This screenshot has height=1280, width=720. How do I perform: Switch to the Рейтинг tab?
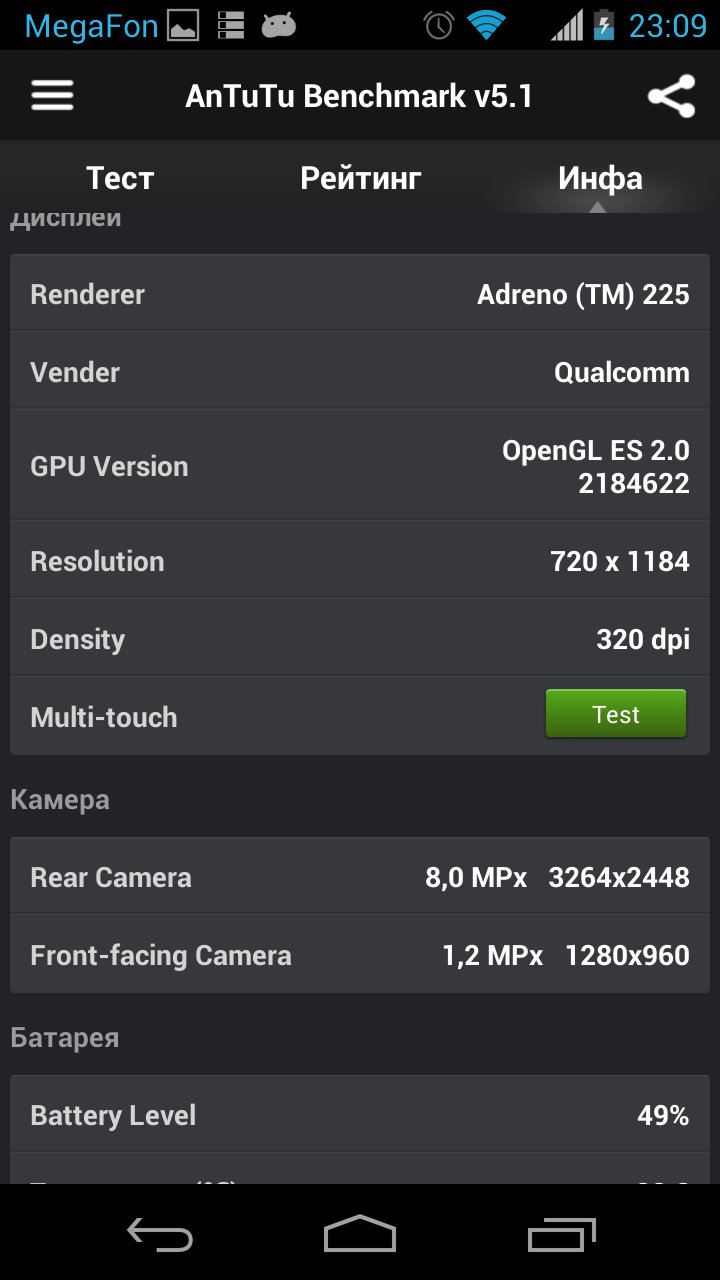360,178
